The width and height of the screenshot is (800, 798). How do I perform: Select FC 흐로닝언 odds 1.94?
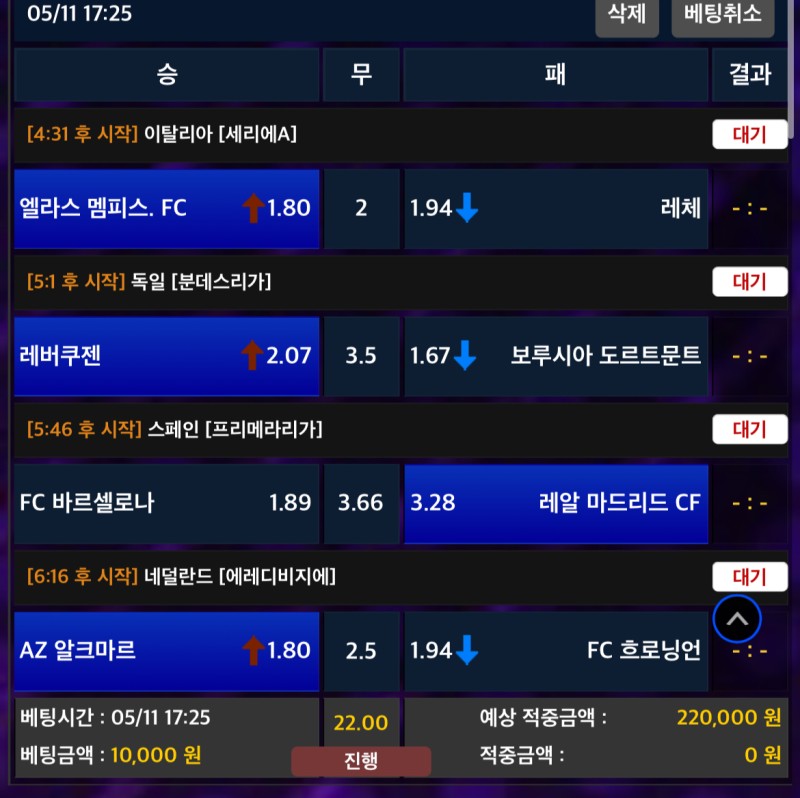[x=556, y=651]
